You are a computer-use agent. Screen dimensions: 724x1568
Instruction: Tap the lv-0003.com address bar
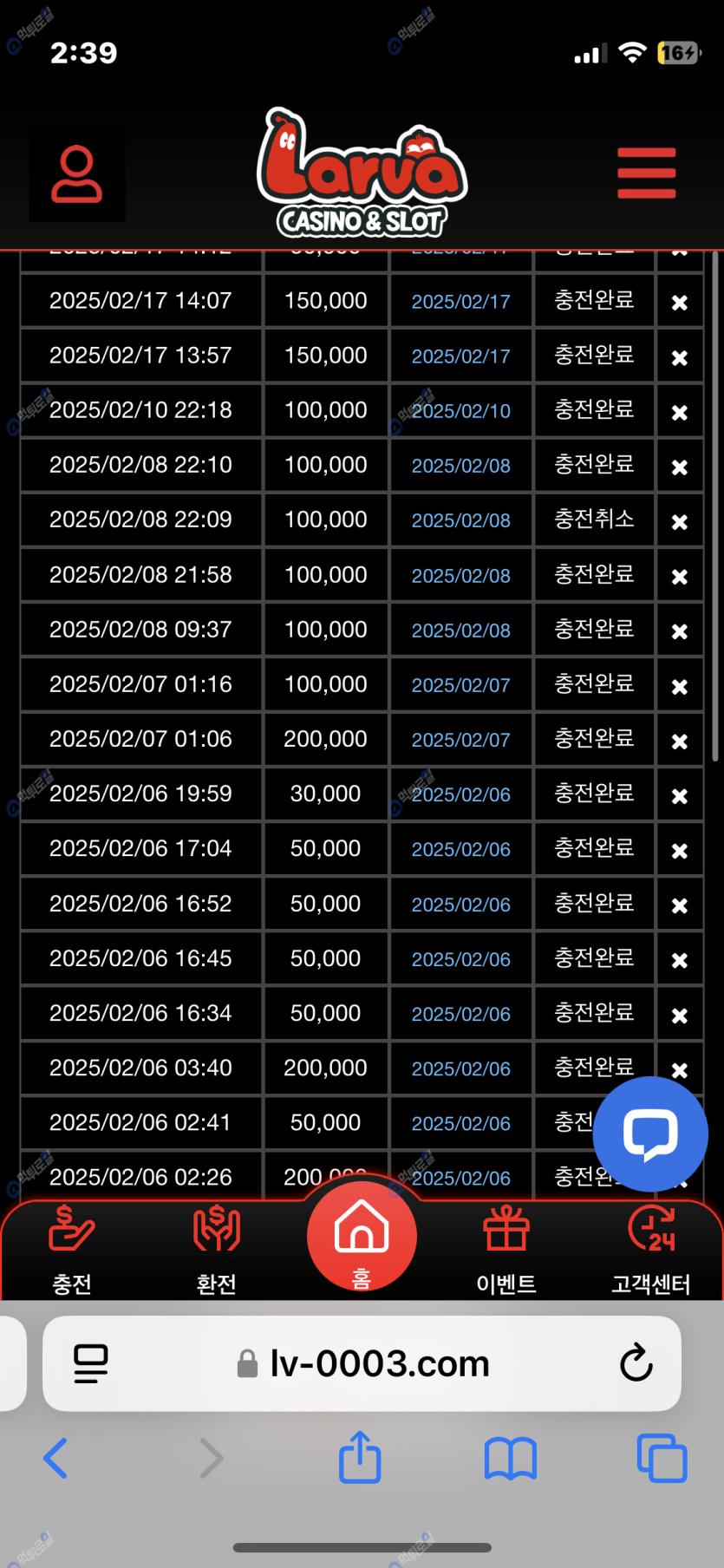pyautogui.click(x=362, y=1363)
